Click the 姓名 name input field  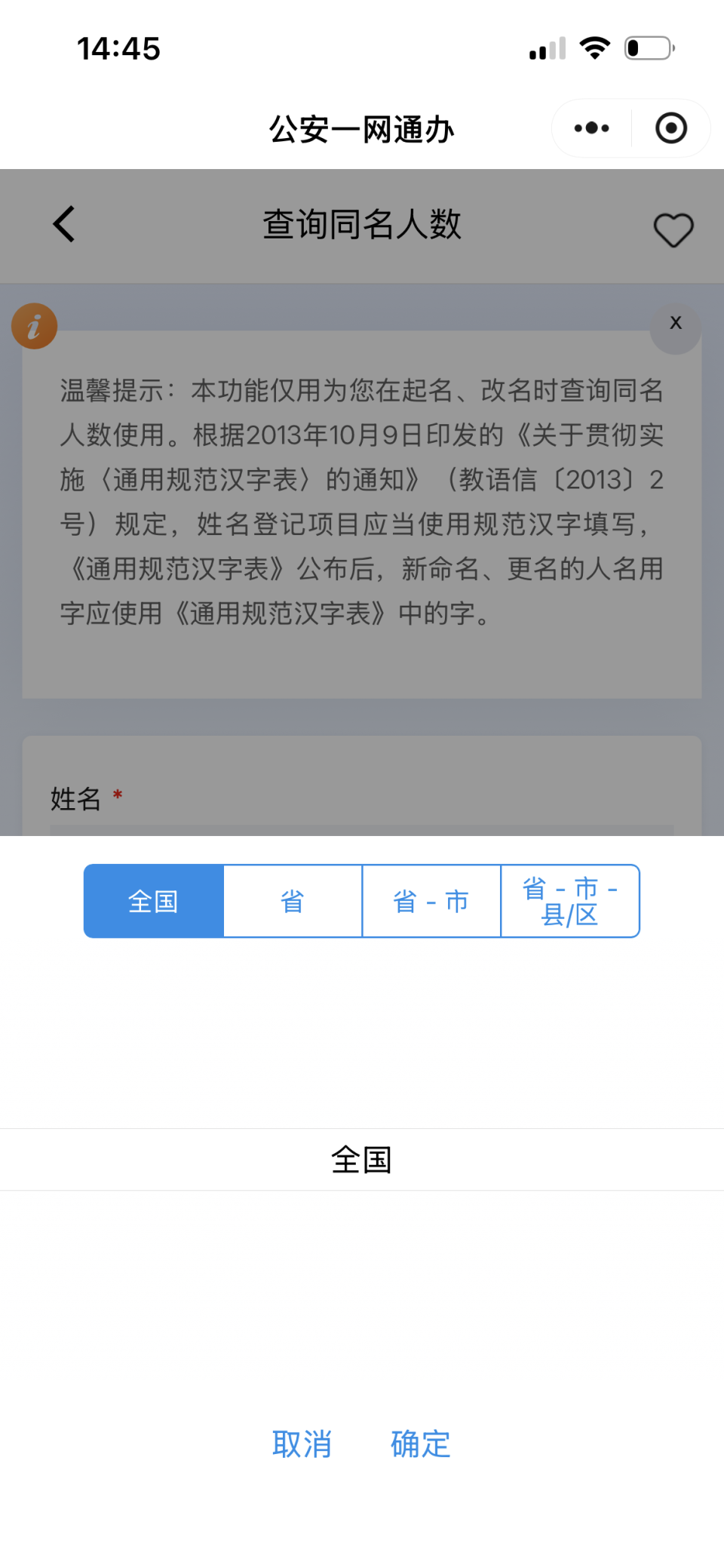362,830
